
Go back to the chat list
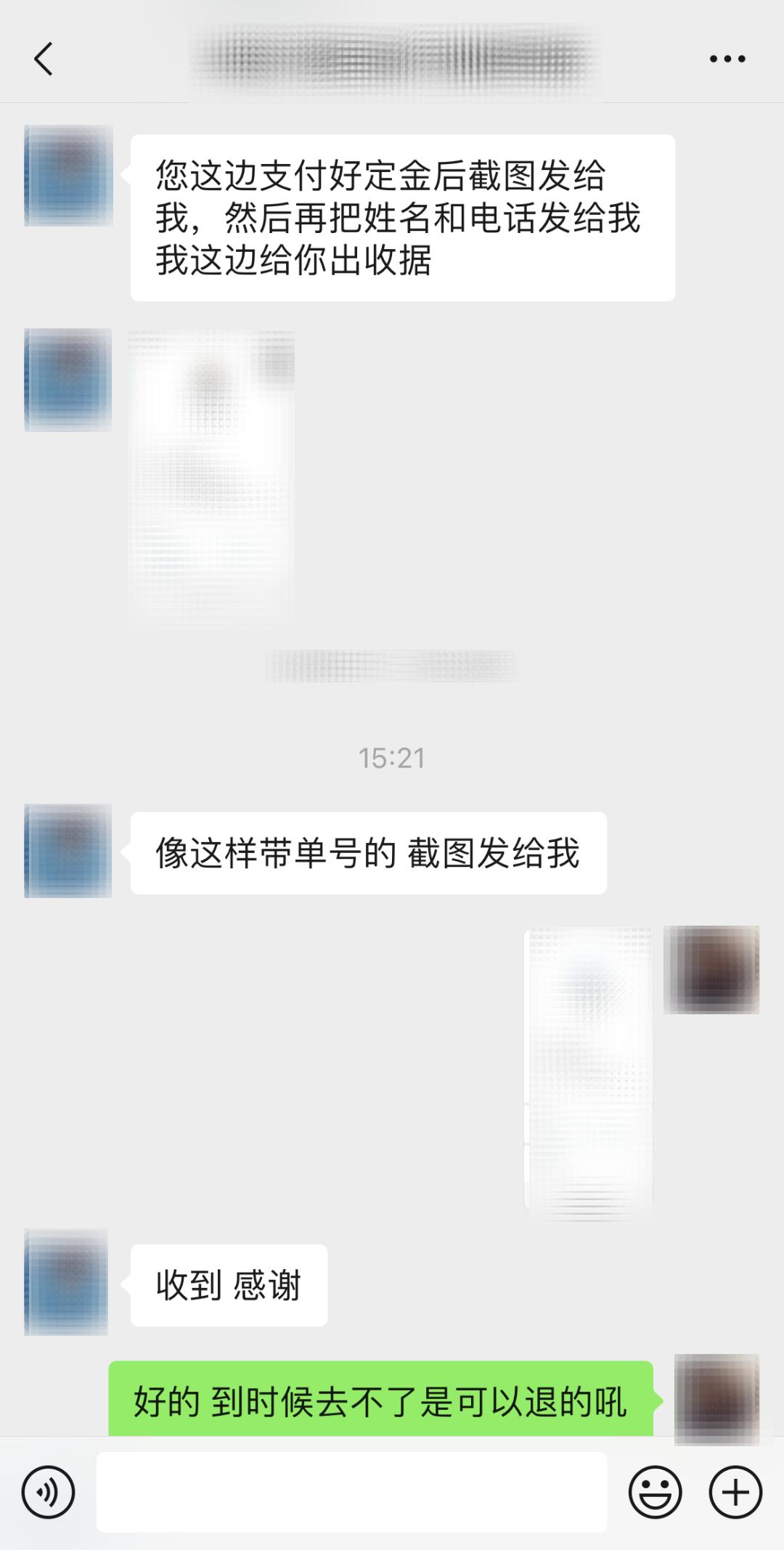tap(44, 58)
